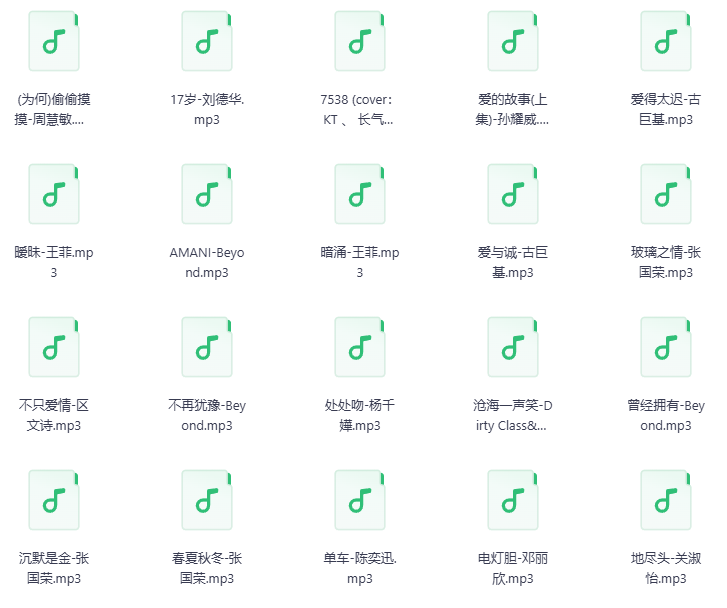Open 爱与诚-古巨基.mp3
The width and height of the screenshot is (727, 608).
coord(513,194)
